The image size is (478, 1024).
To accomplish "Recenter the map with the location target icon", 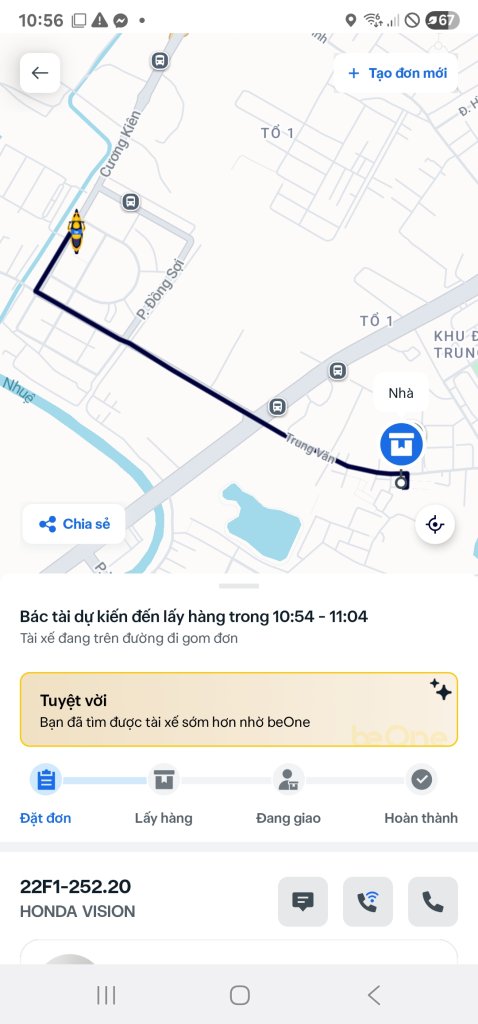I will (435, 524).
